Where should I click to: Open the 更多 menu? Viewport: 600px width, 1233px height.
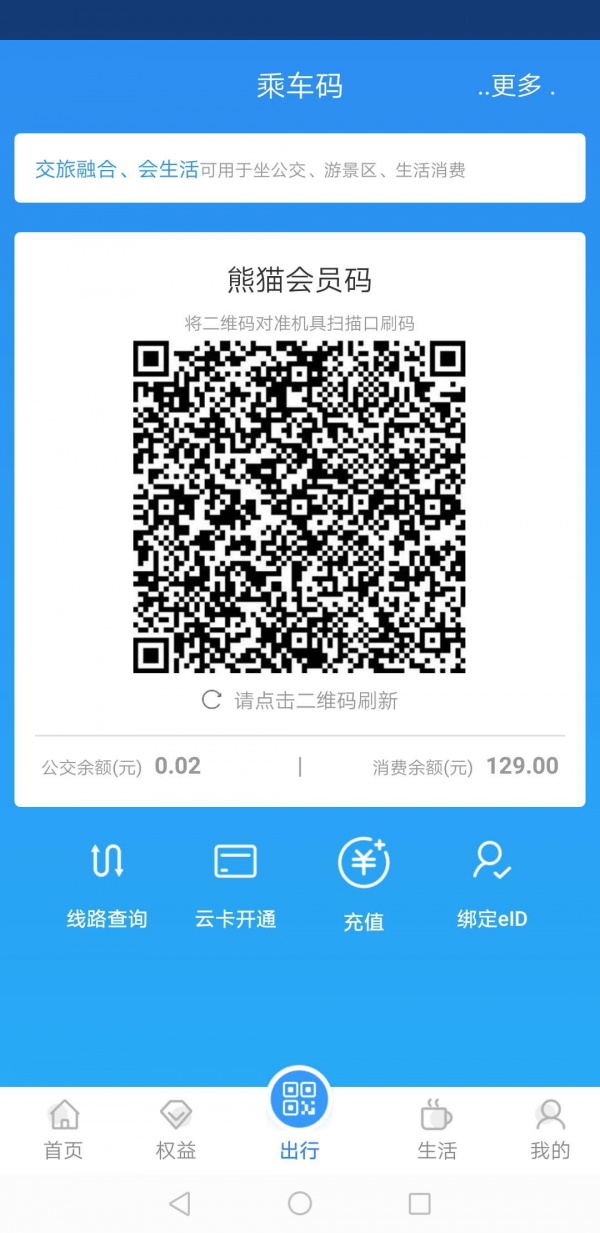(x=516, y=87)
